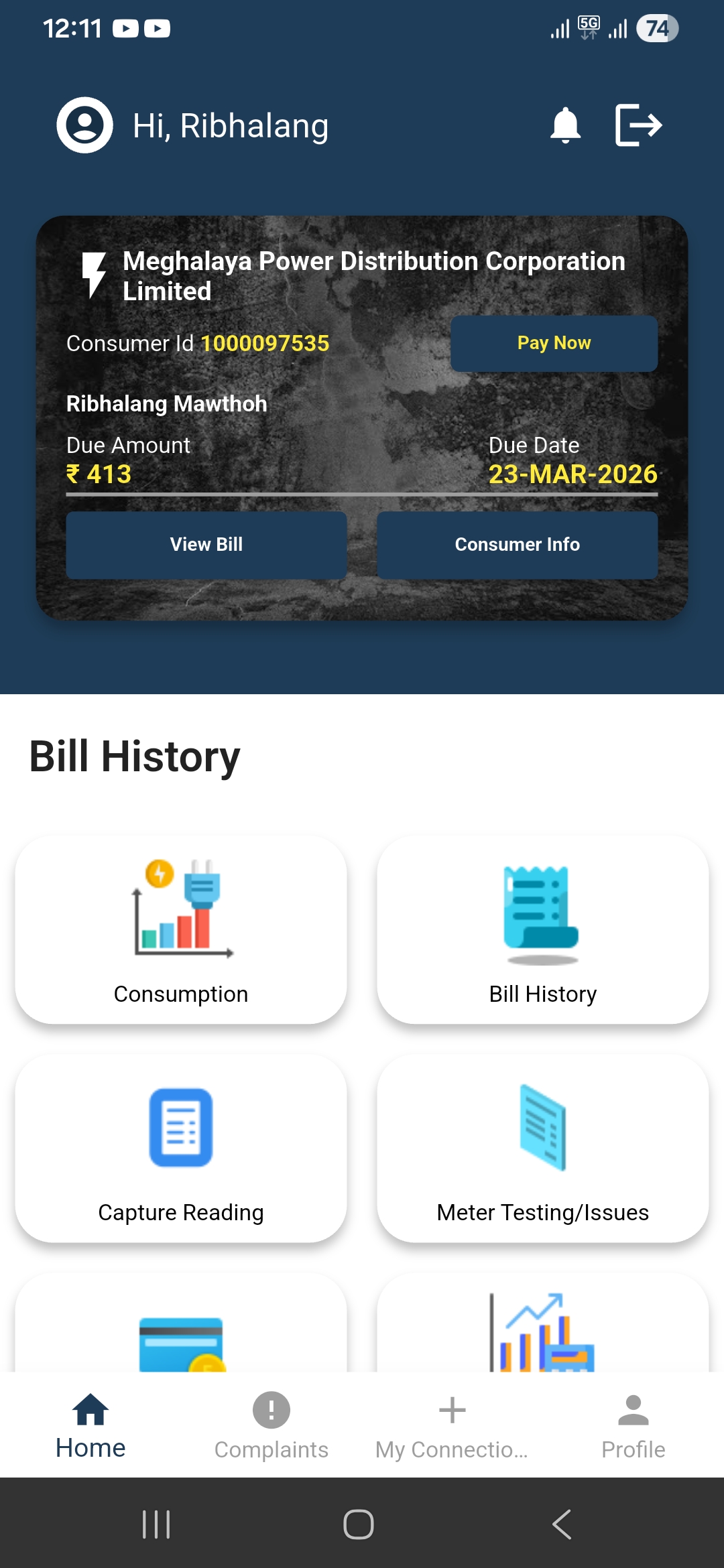
Task: Open the profile avatar icon
Action: 84,125
